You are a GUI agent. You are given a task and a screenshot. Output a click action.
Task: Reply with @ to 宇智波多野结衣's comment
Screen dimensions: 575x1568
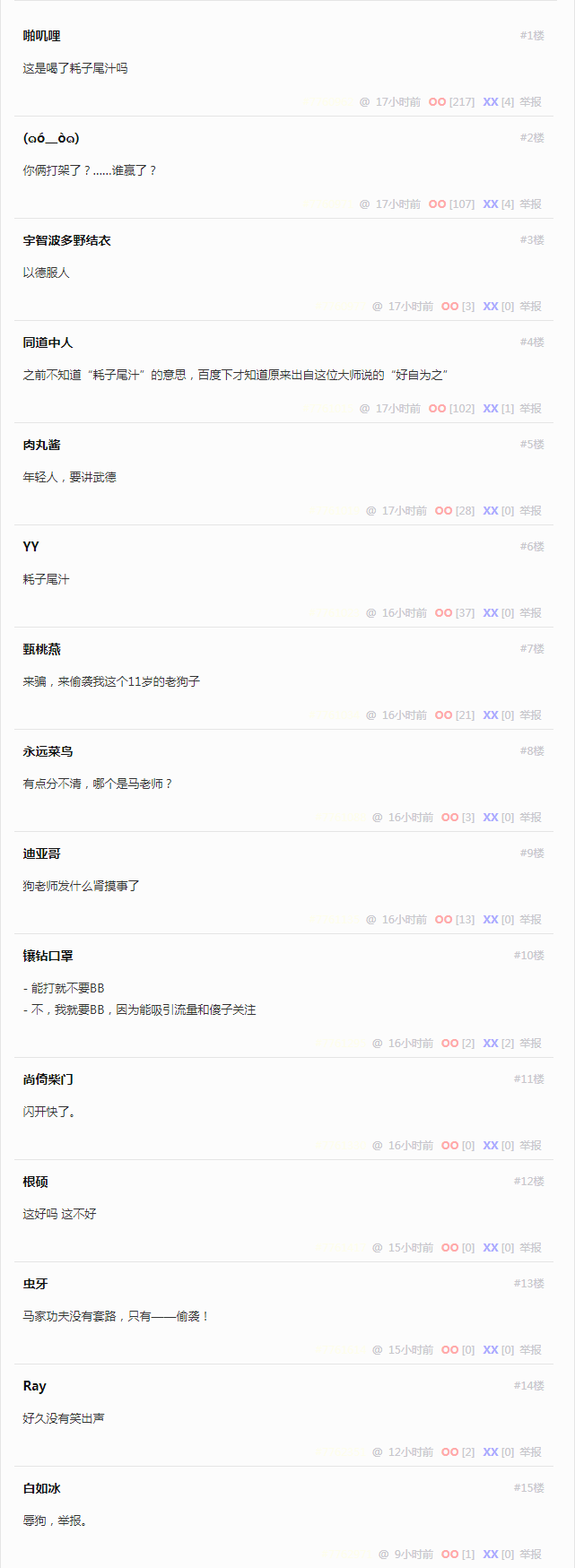coord(378,307)
